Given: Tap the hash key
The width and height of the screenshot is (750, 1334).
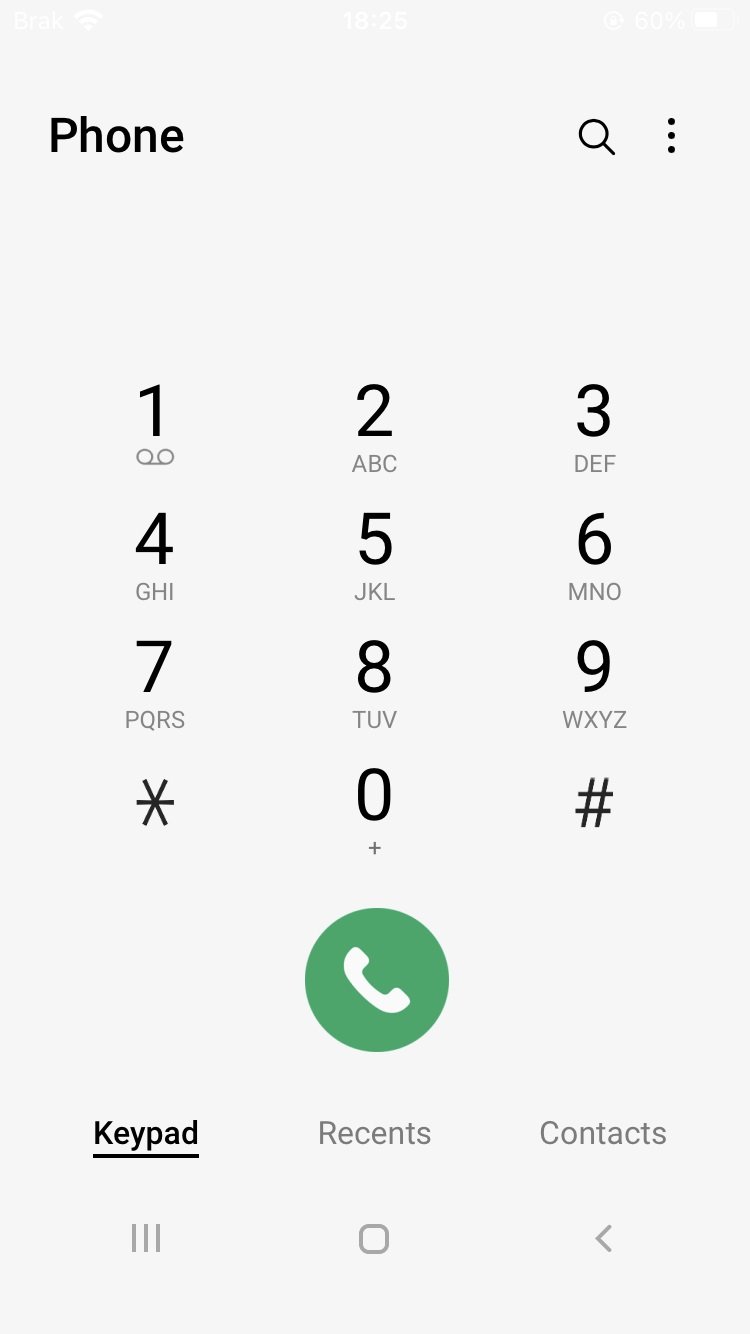Looking at the screenshot, I should (x=595, y=803).
